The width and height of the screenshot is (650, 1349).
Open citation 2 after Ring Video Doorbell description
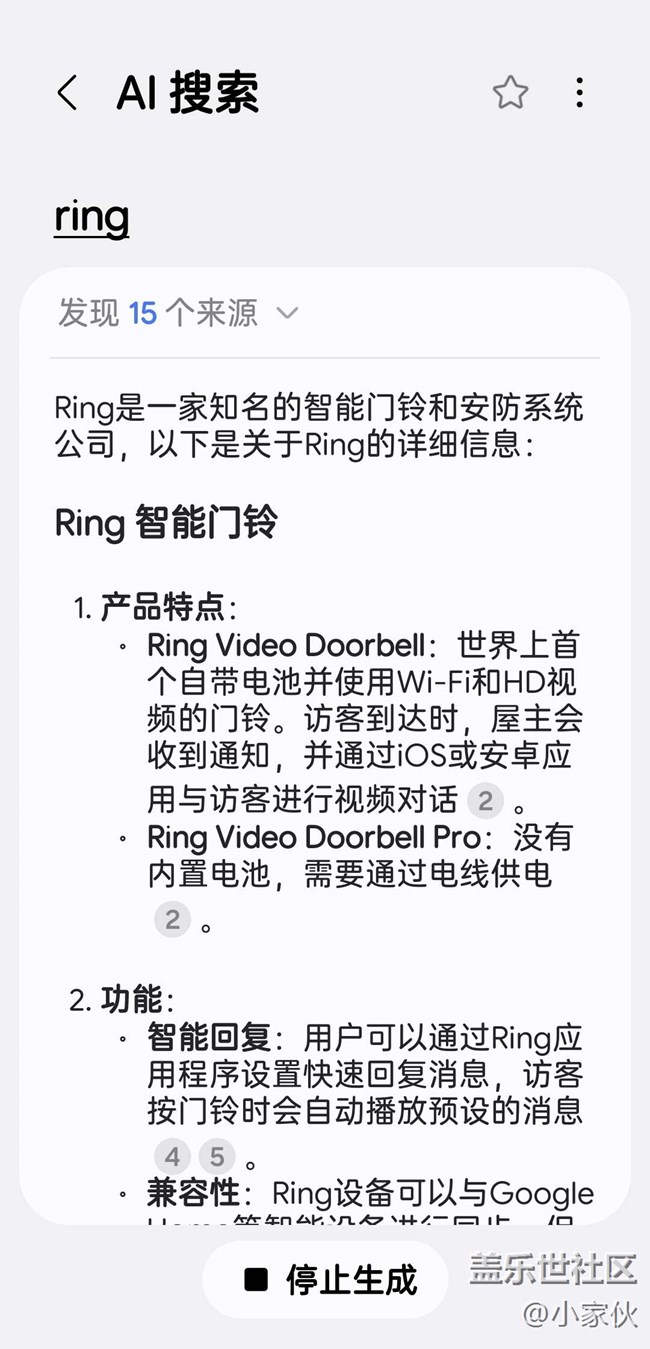[x=485, y=800]
